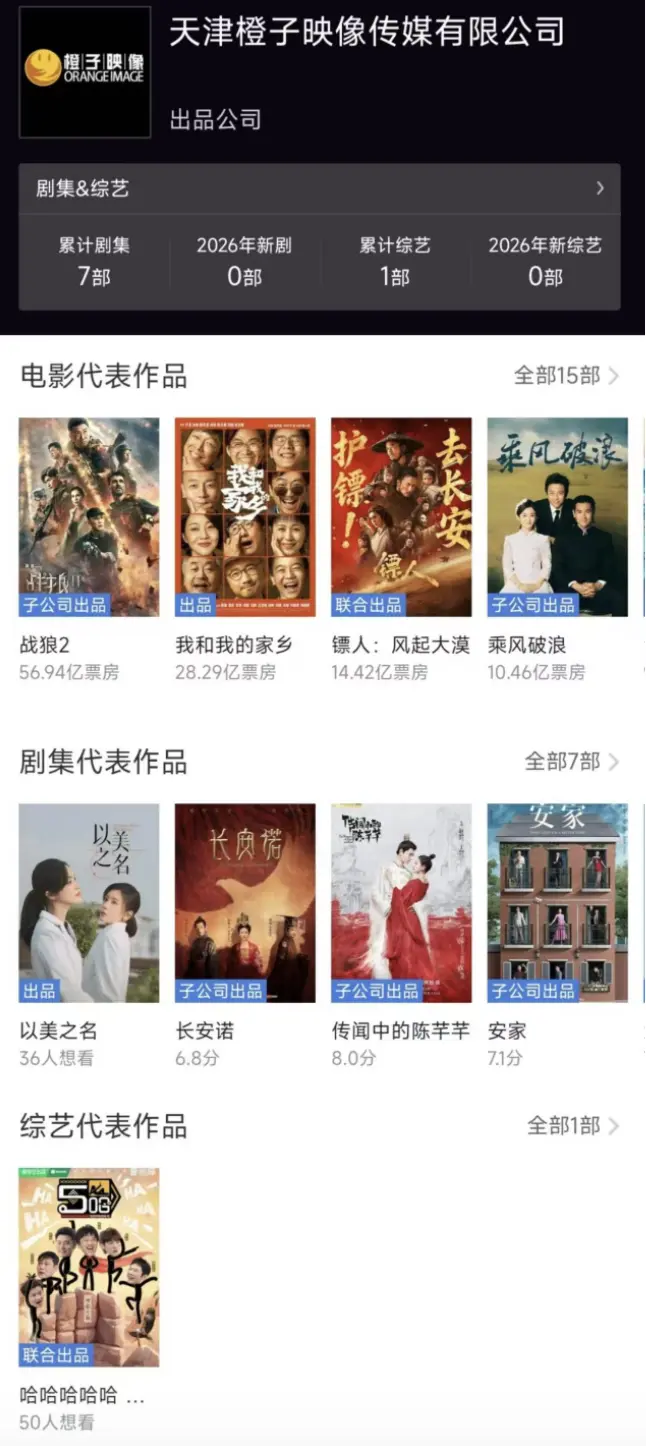Open the 传闻中的陈芊芊 drama
Viewport: 646px width, 1446px height.
401,902
